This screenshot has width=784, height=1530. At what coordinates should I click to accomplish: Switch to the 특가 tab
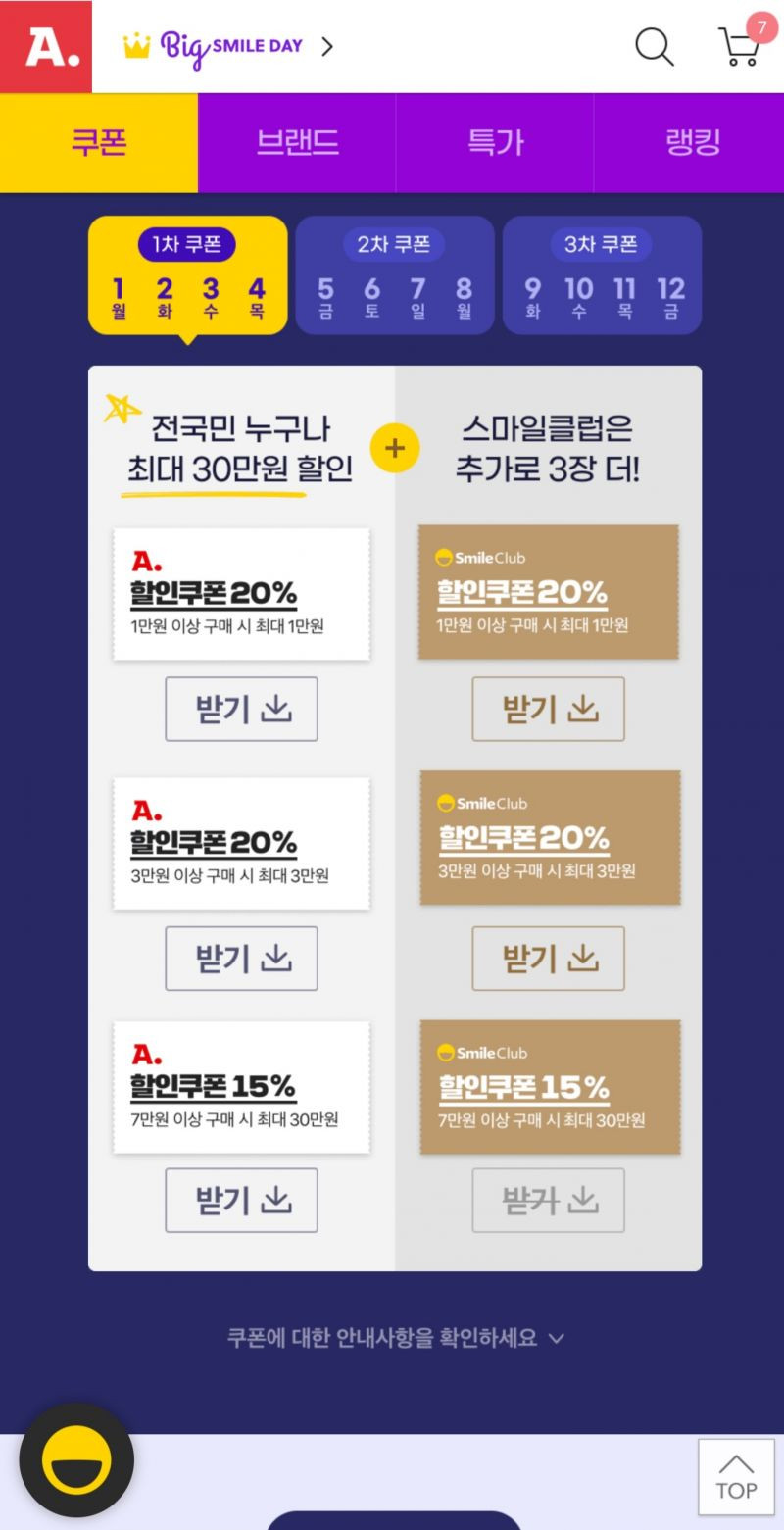click(495, 143)
